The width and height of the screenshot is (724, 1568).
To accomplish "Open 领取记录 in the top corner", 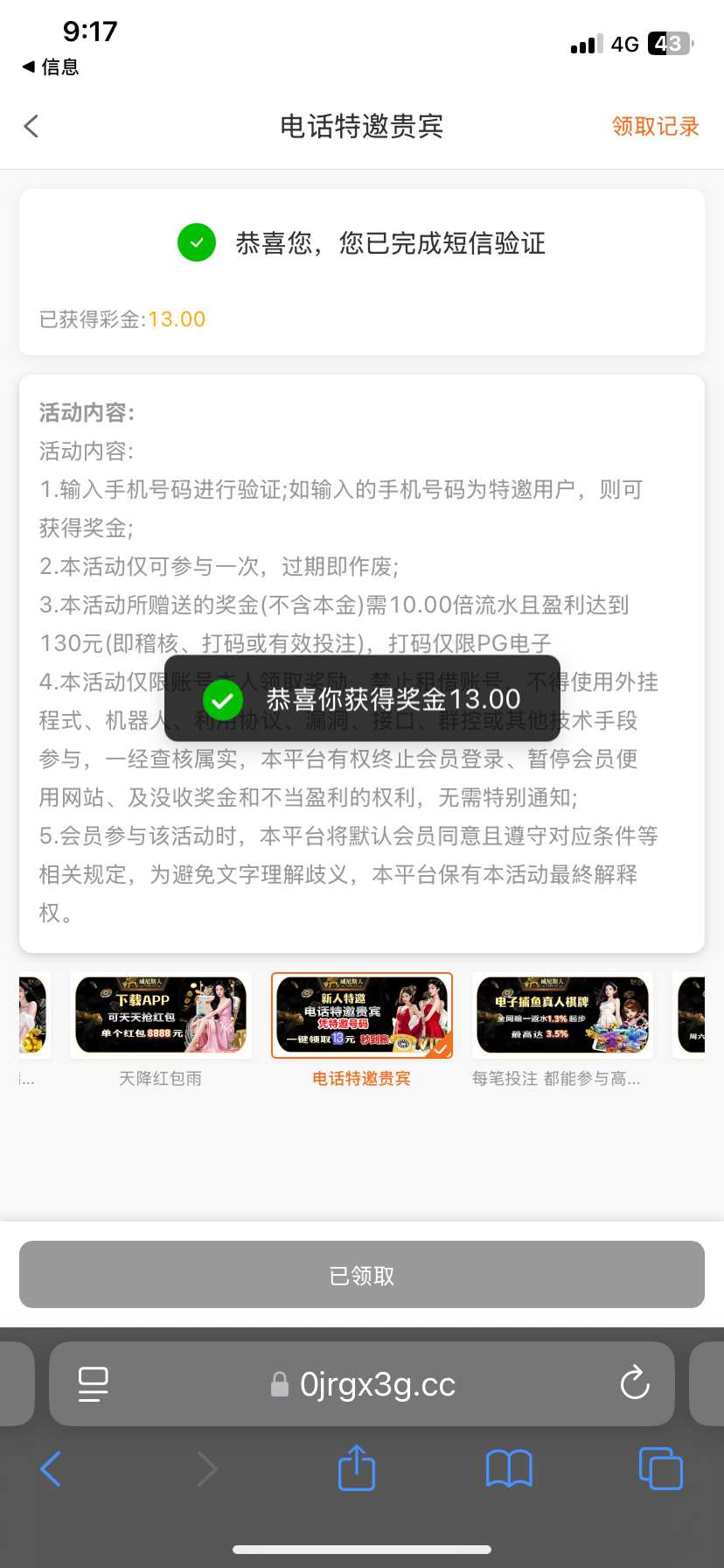I will coord(655,127).
